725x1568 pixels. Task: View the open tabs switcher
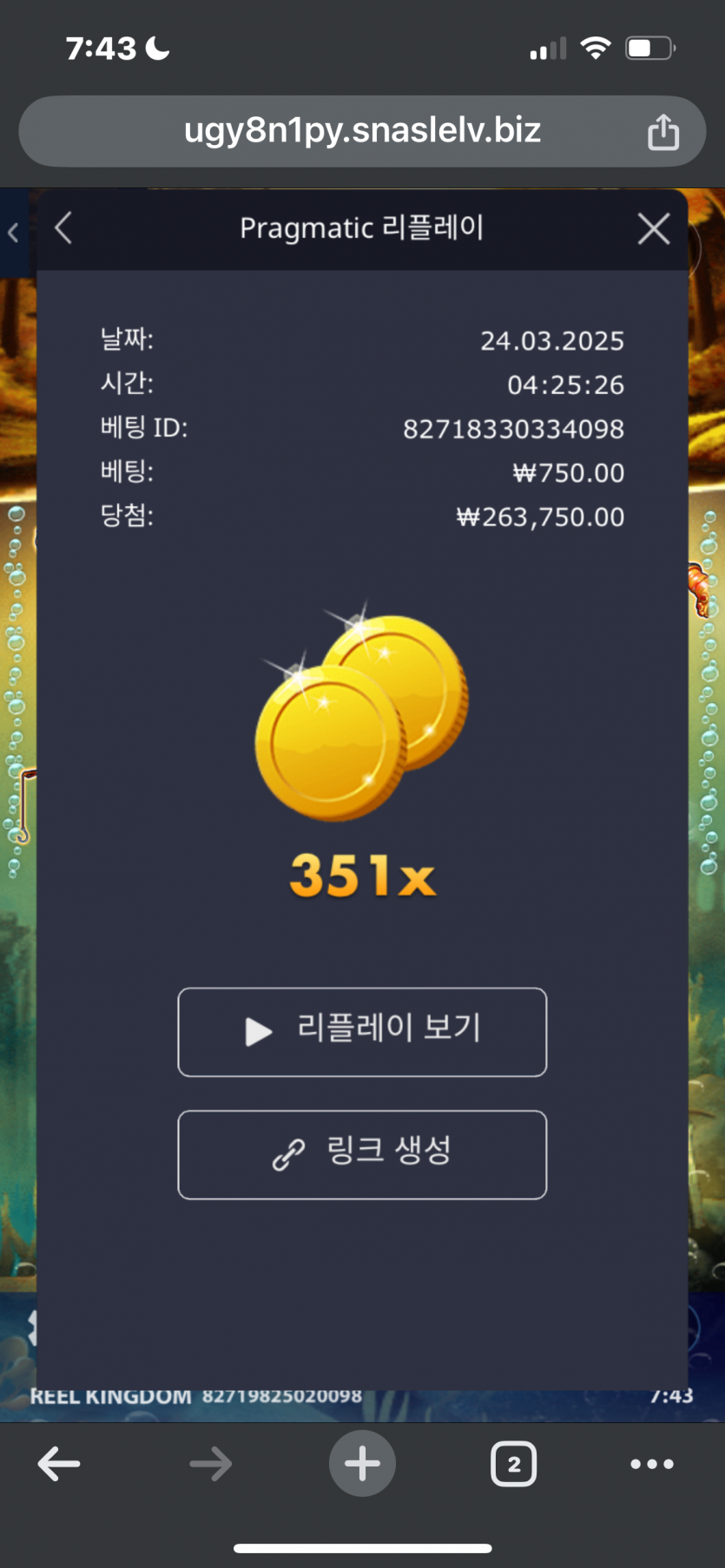513,1464
